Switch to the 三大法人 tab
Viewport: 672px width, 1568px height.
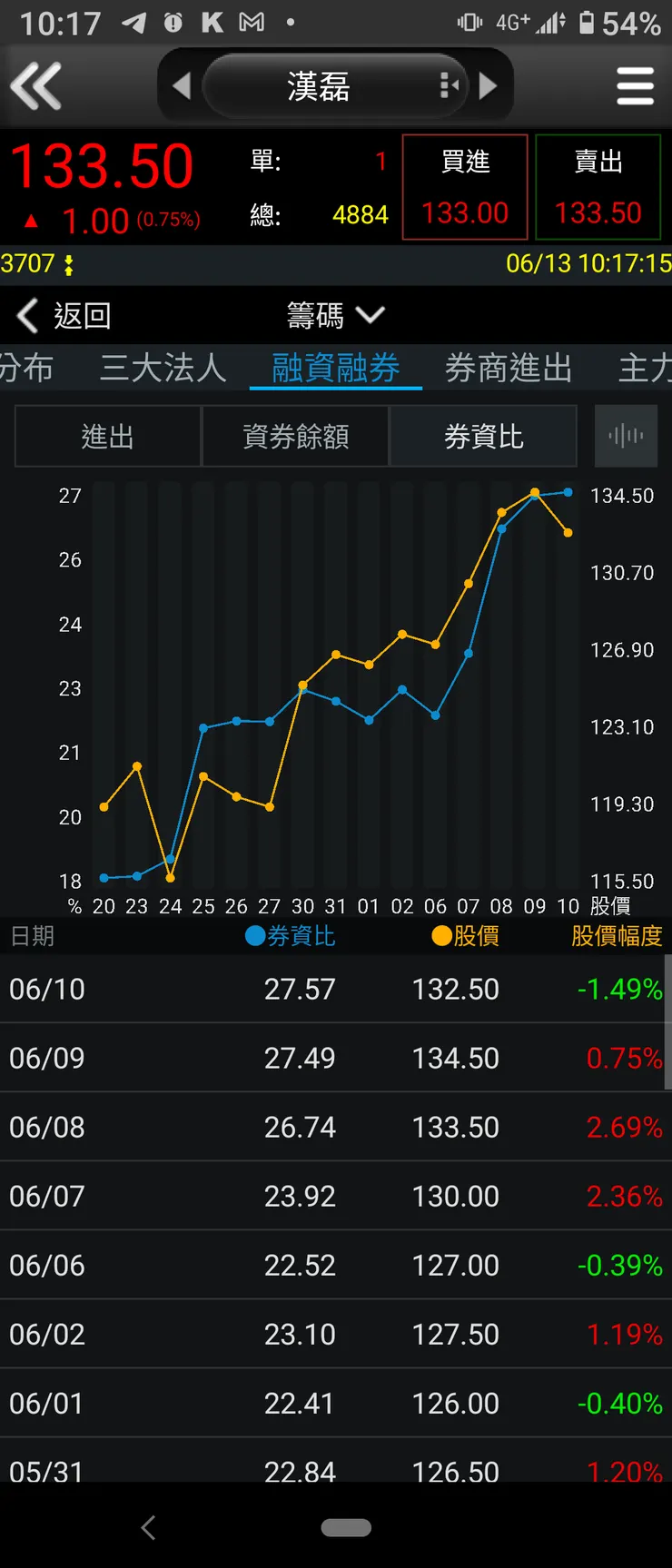coord(163,368)
